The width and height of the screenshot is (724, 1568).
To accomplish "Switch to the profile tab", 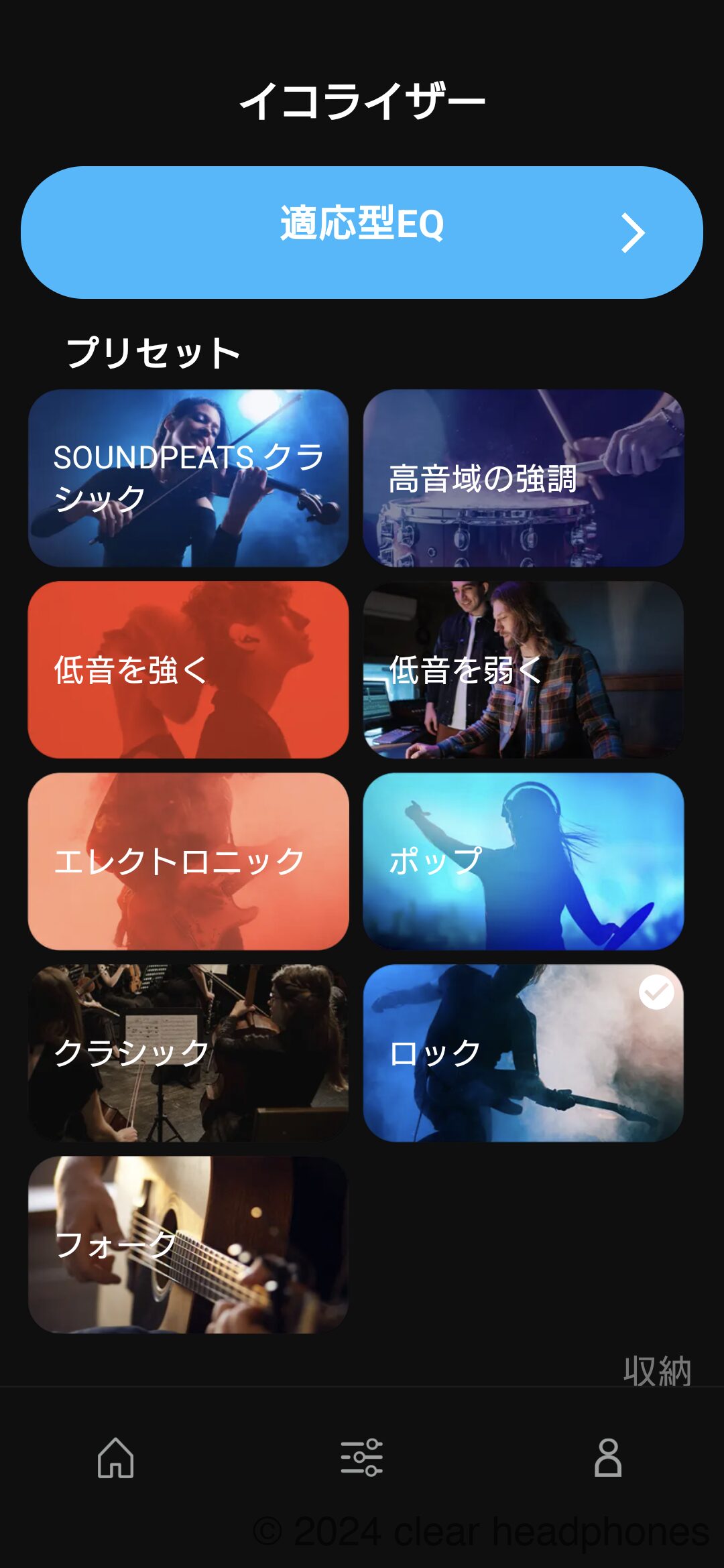I will pos(608,1457).
